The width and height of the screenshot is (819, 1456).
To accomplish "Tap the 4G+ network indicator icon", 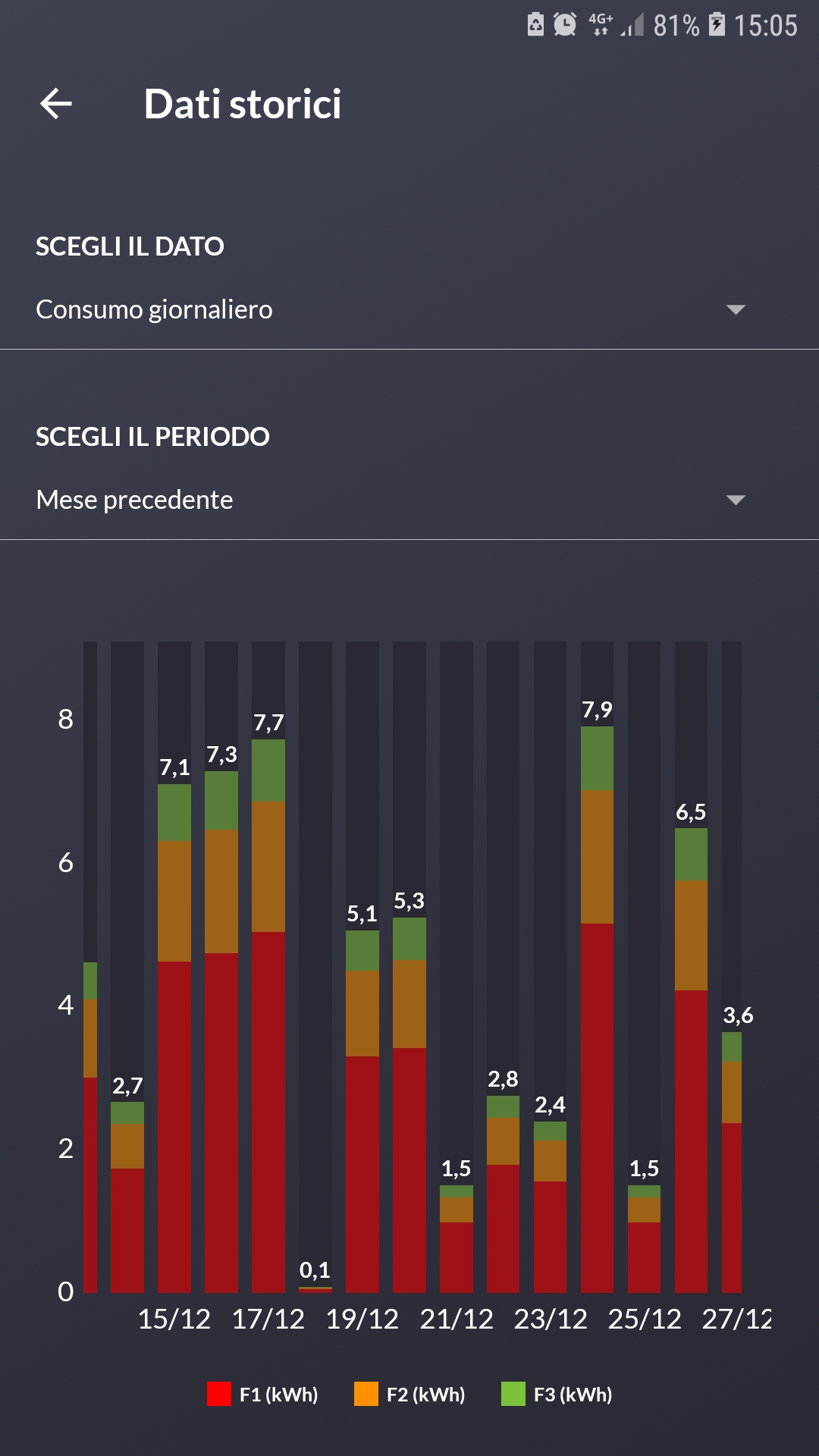I will click(600, 24).
